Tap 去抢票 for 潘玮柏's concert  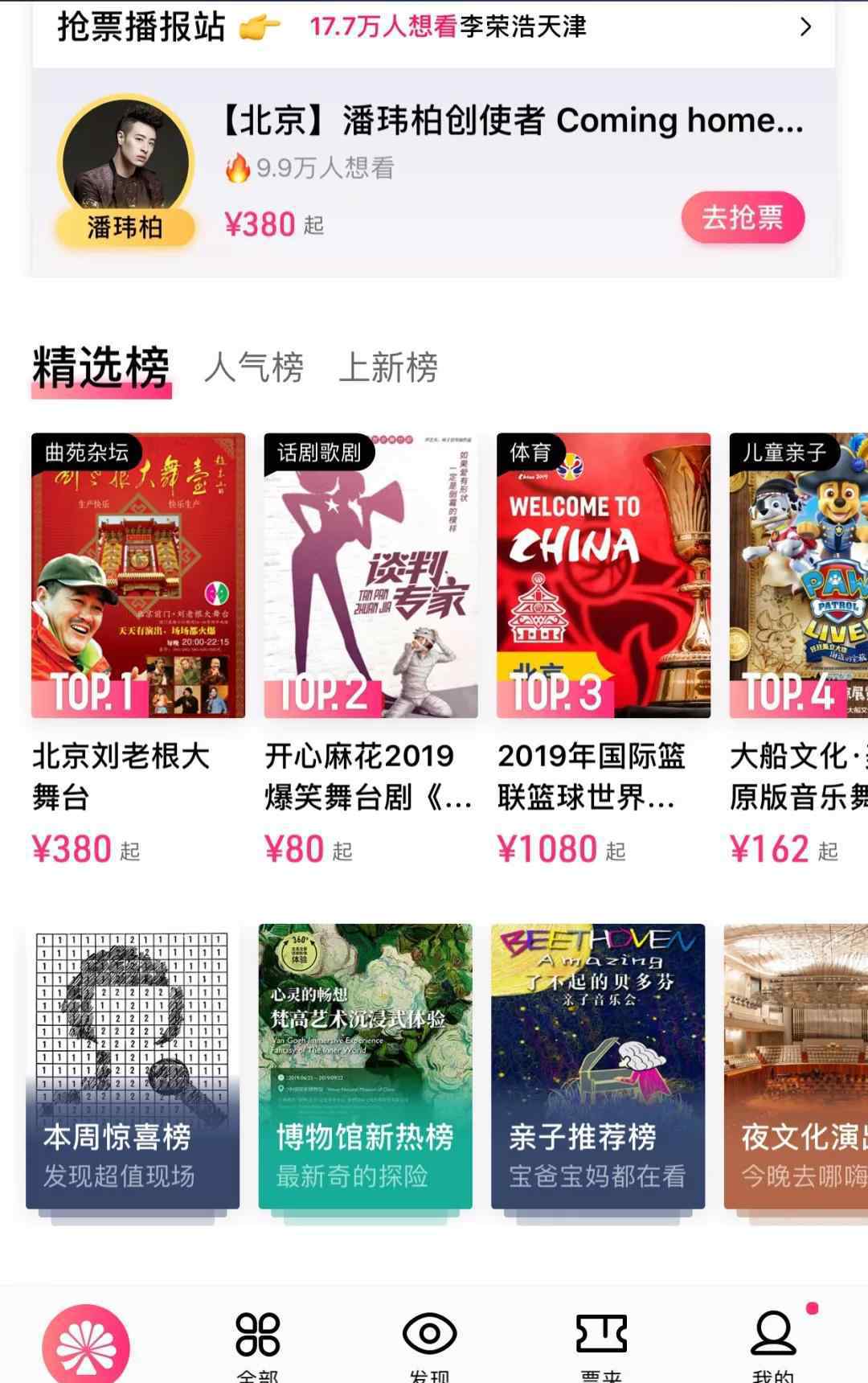(743, 217)
